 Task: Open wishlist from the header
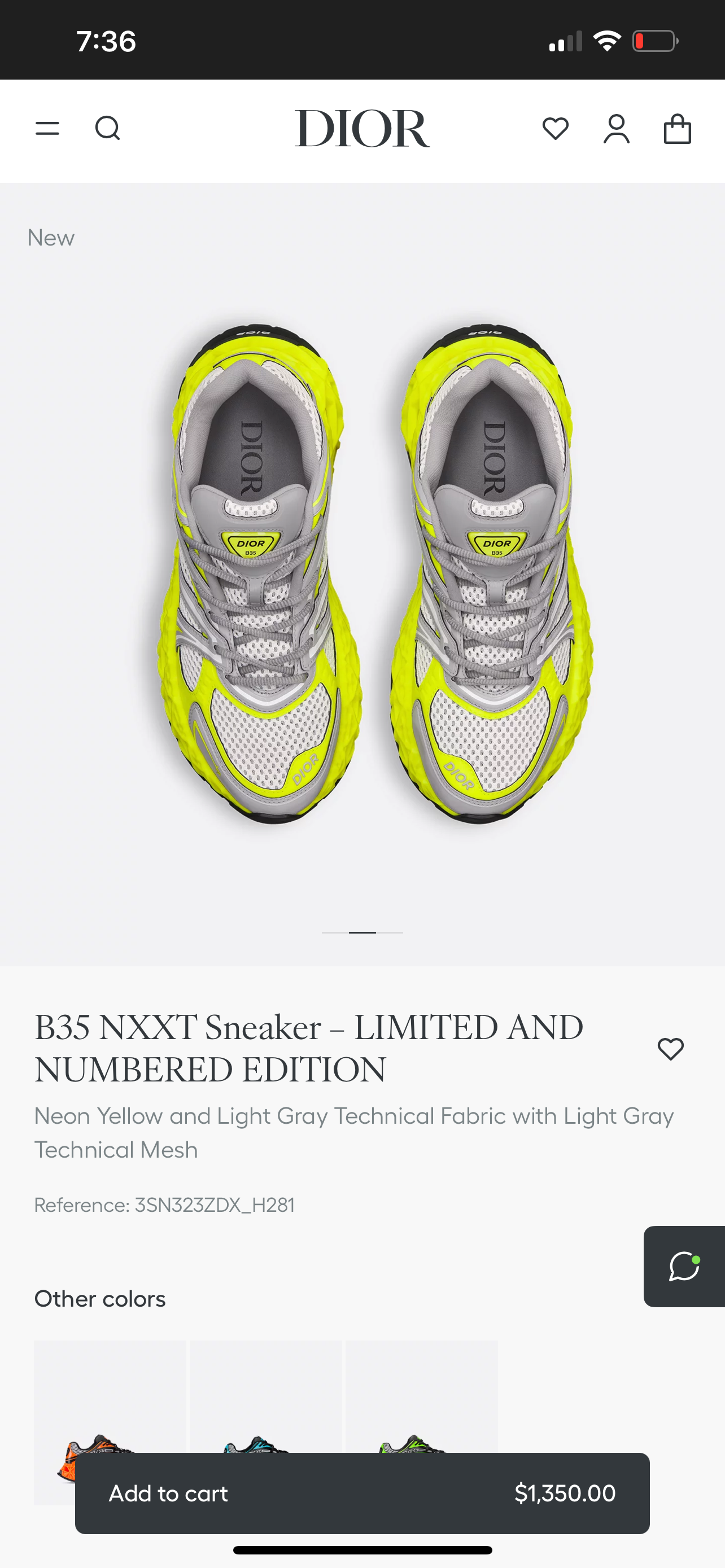pos(555,129)
